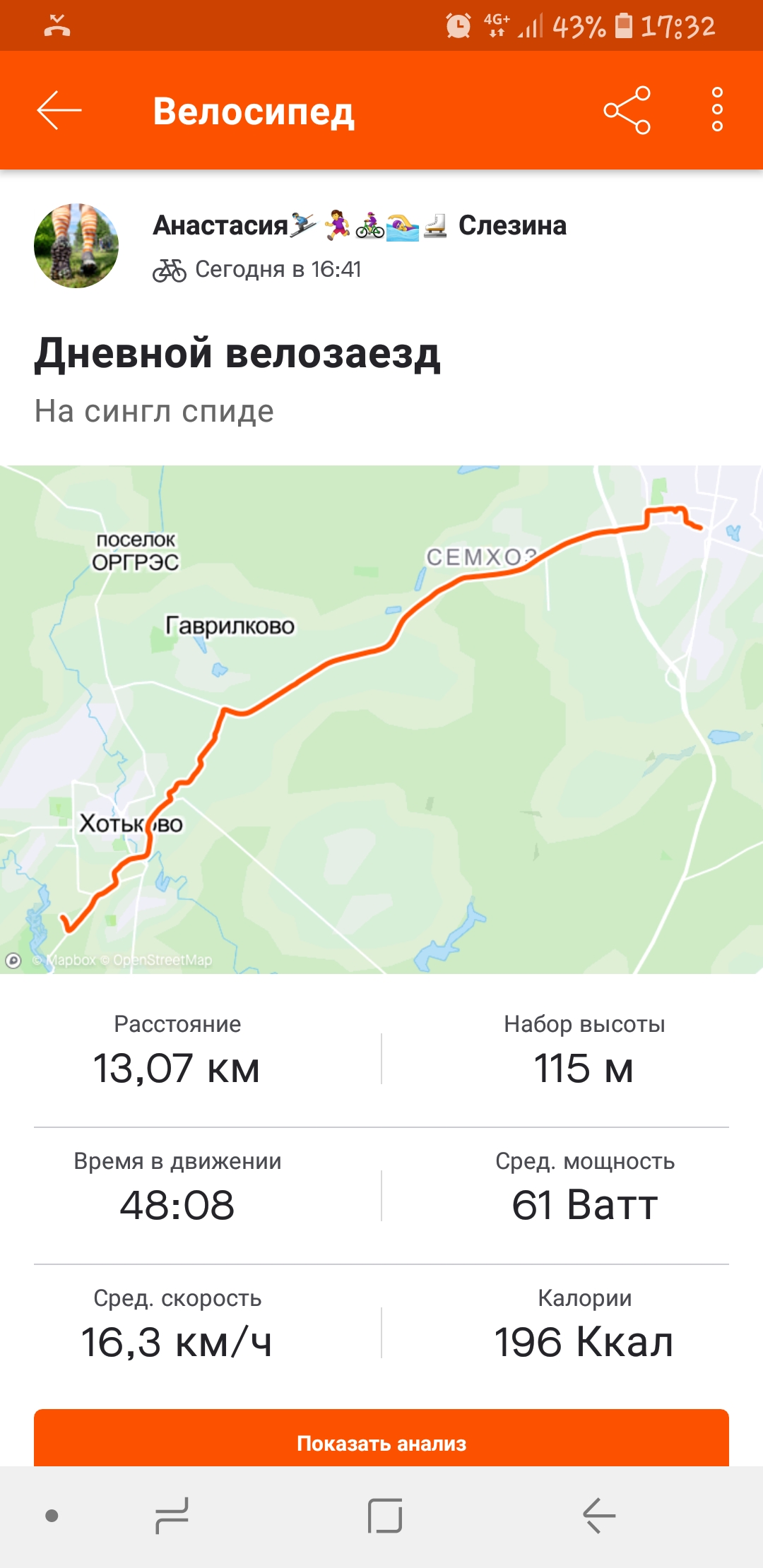Open the three-dot overflow menu
Screen dimensions: 763x1568
[x=717, y=110]
